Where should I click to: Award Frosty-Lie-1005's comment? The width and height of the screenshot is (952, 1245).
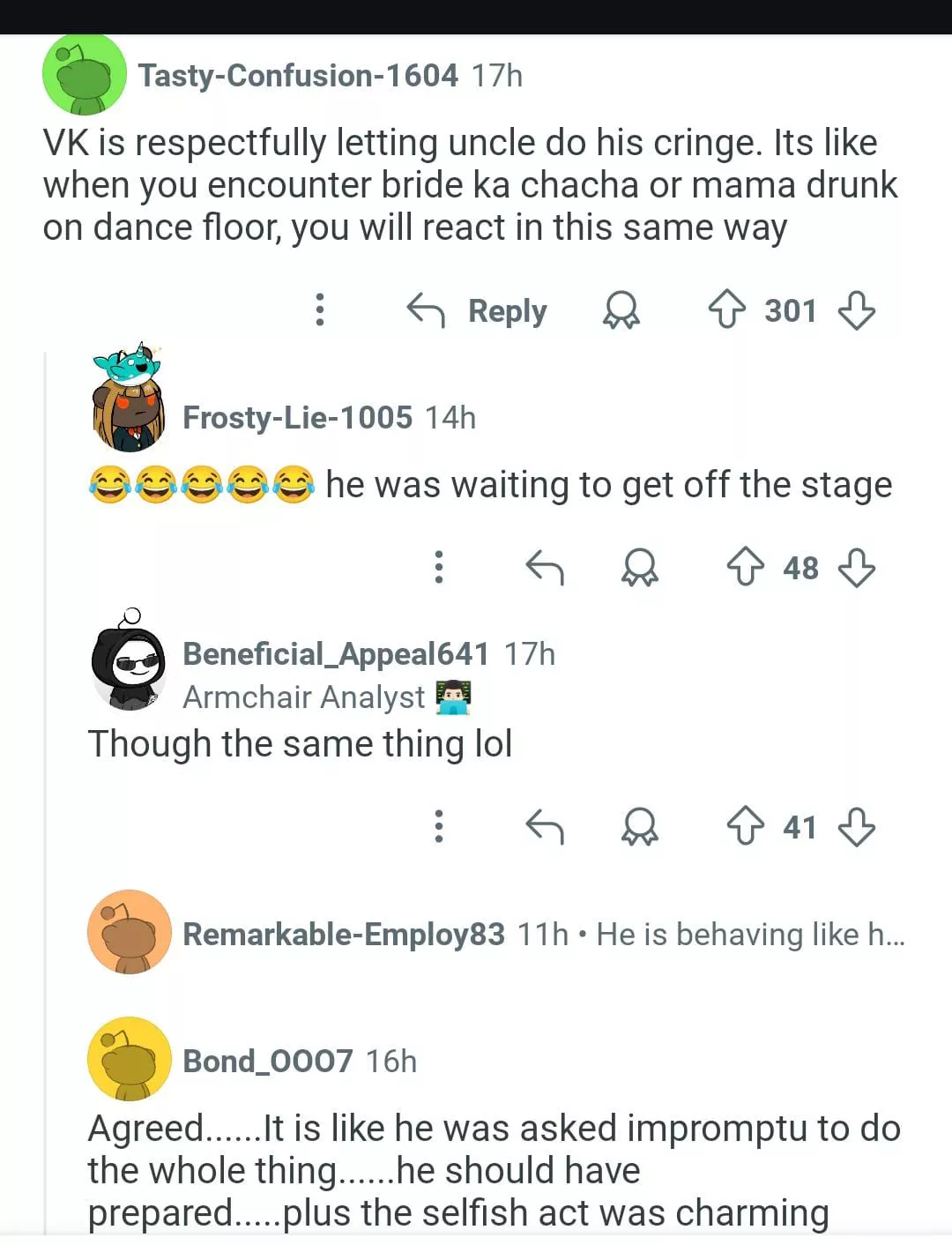(x=640, y=568)
